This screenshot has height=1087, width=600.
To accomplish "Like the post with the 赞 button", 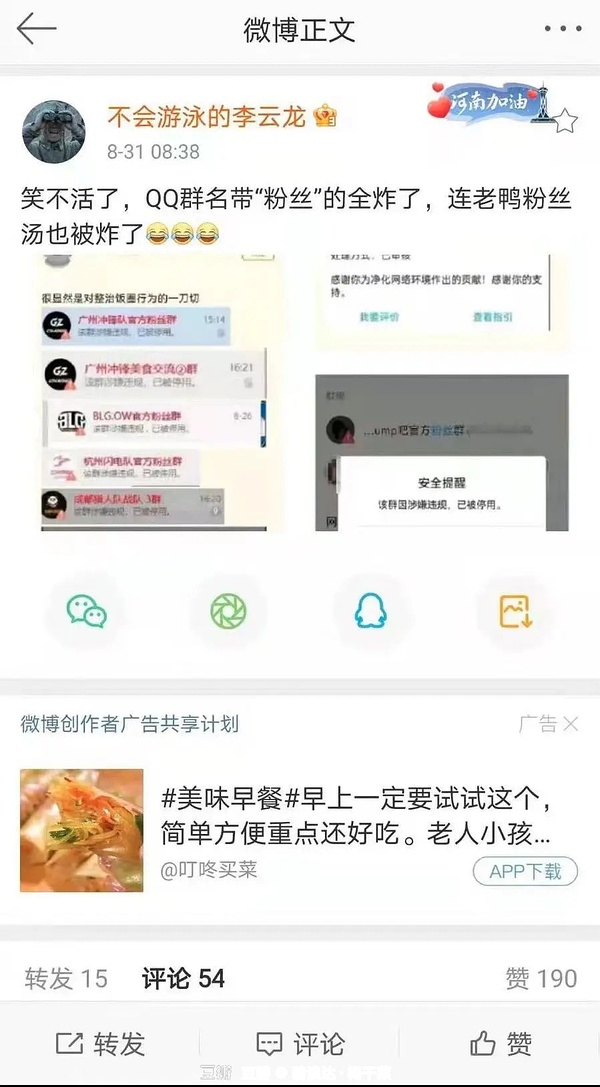I will coord(500,1044).
